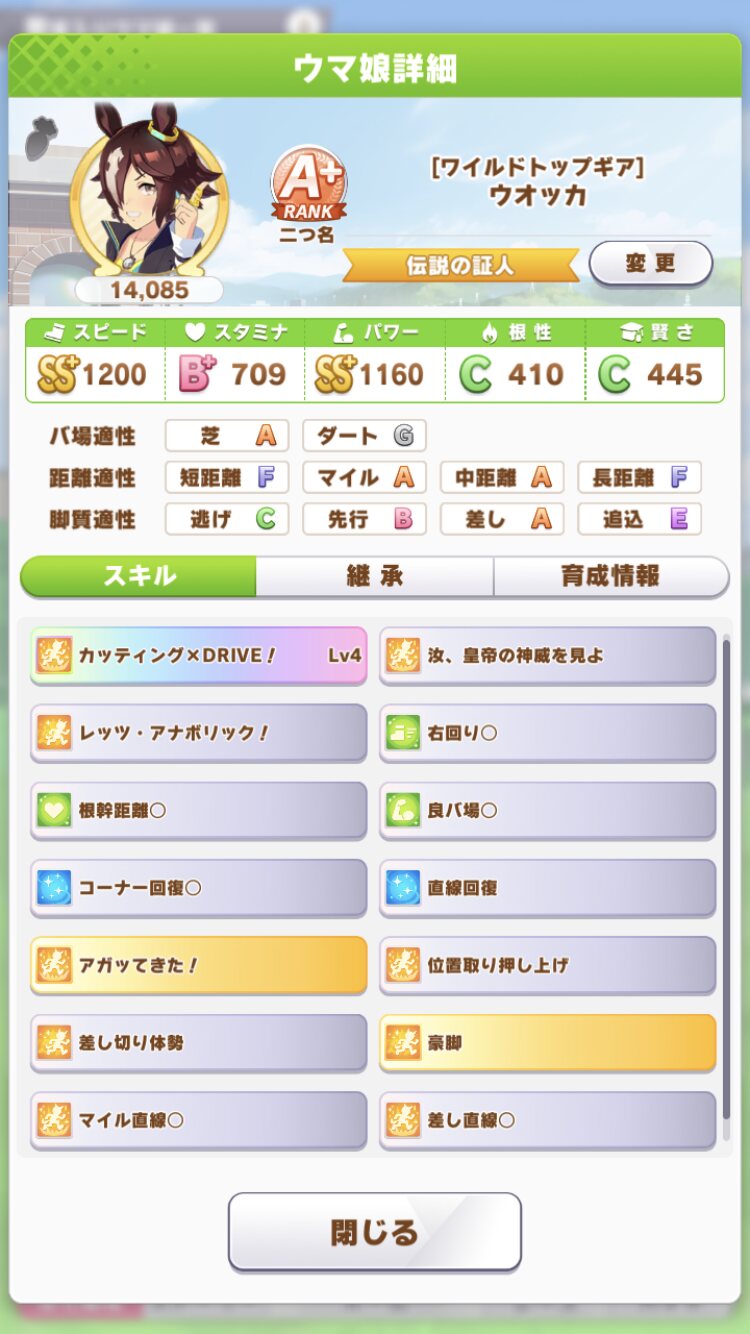View the コーナー回復○ skill
This screenshot has width=750, height=1334.
198,888
